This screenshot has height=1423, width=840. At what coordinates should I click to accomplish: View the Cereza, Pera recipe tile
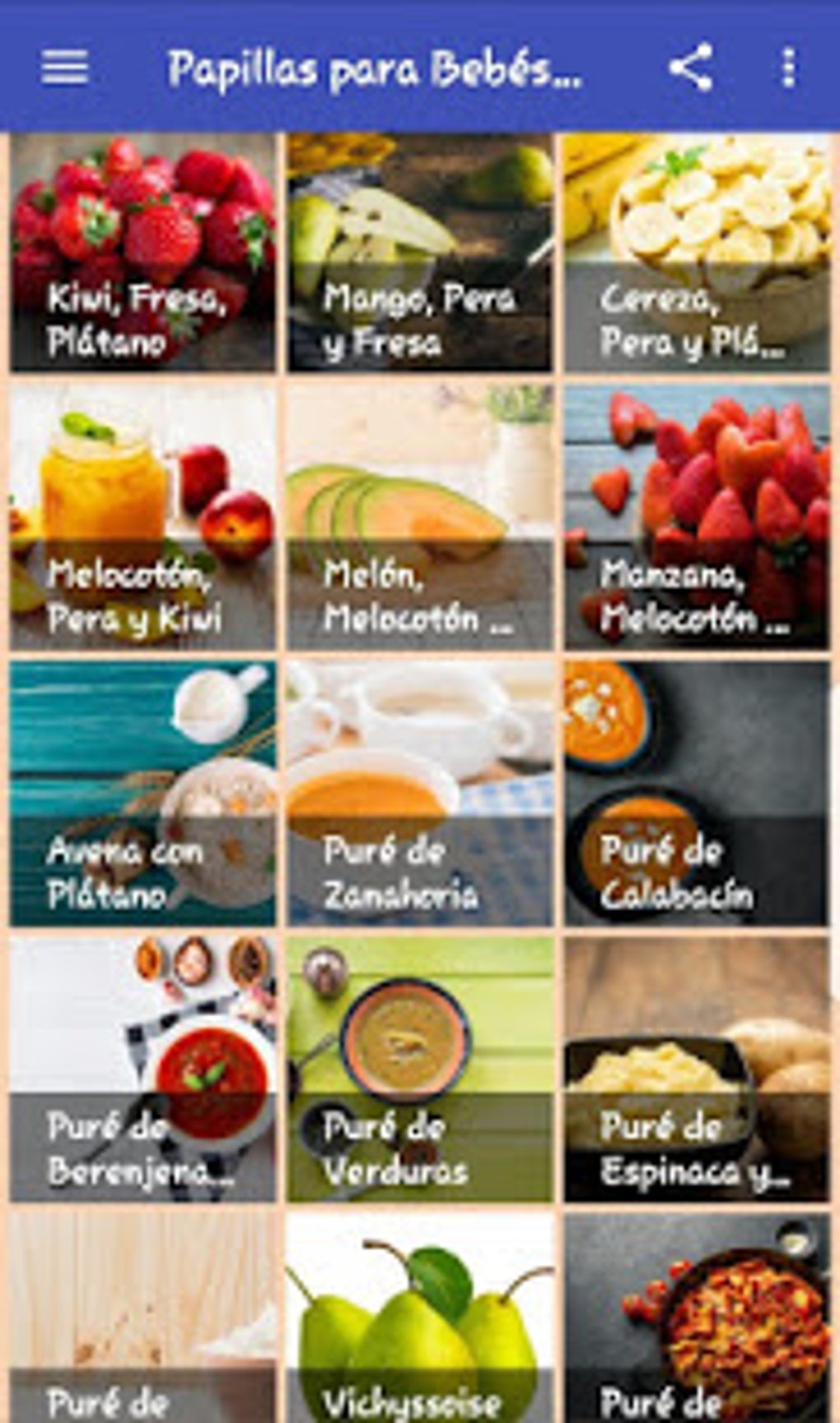click(697, 253)
